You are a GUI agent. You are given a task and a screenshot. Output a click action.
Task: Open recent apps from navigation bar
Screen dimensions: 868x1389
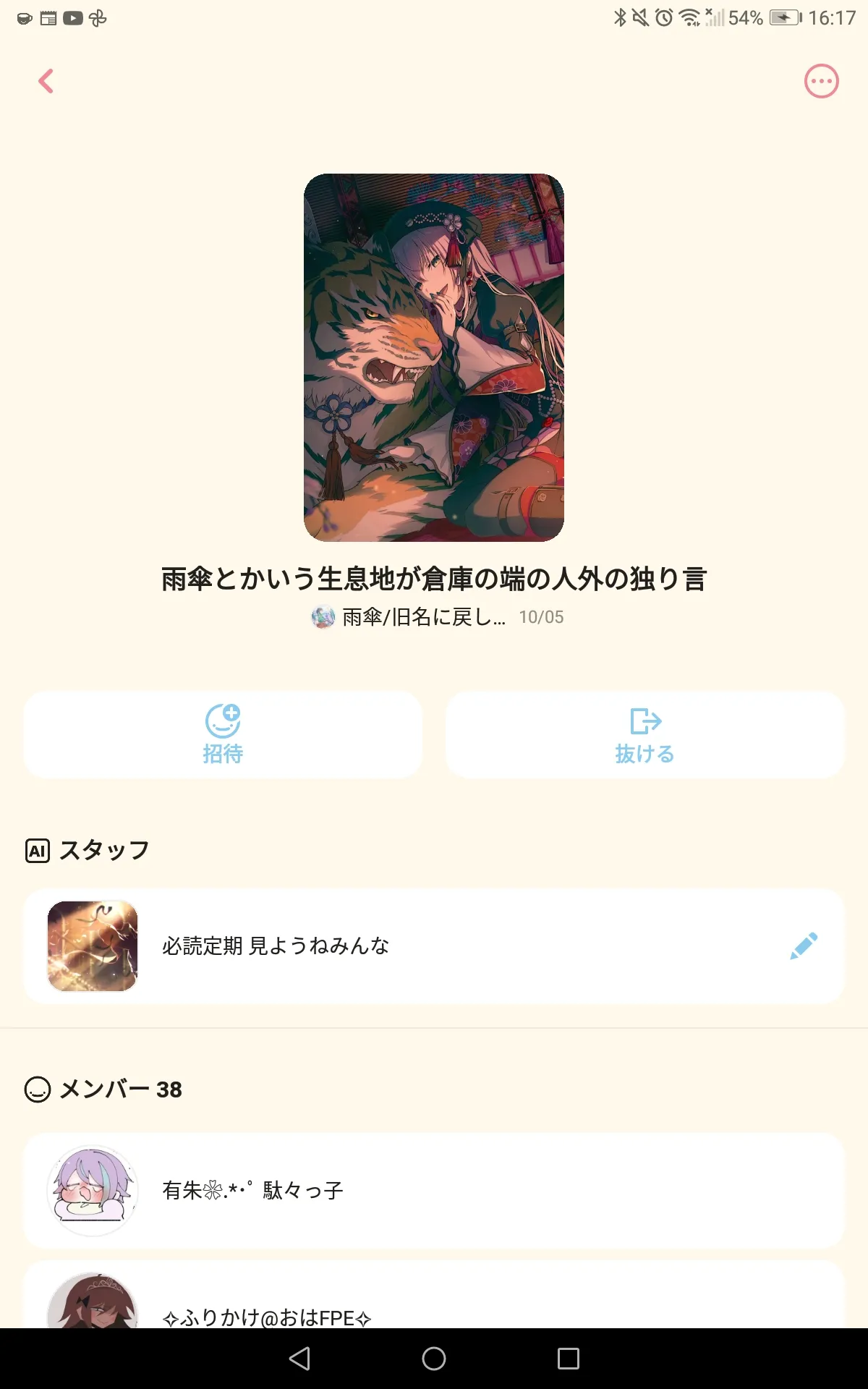point(569,1359)
